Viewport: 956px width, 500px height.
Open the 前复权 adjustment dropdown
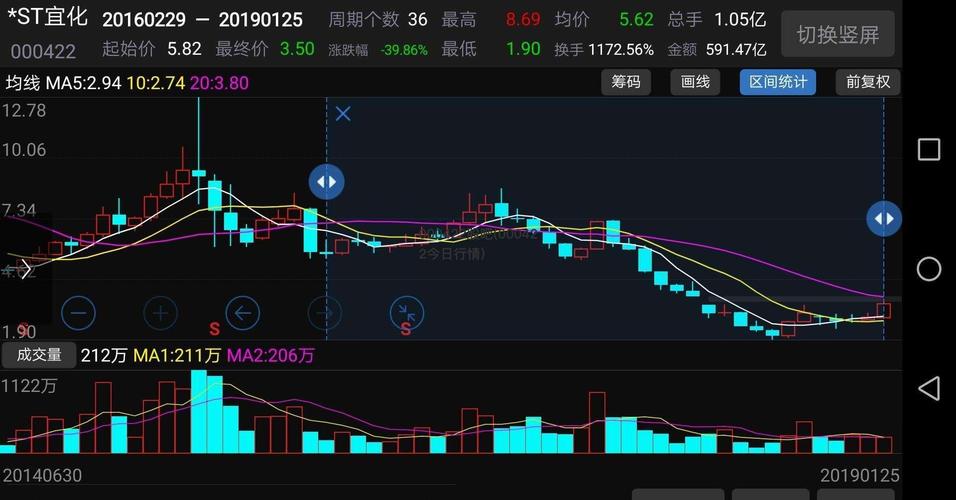pyautogui.click(x=866, y=82)
